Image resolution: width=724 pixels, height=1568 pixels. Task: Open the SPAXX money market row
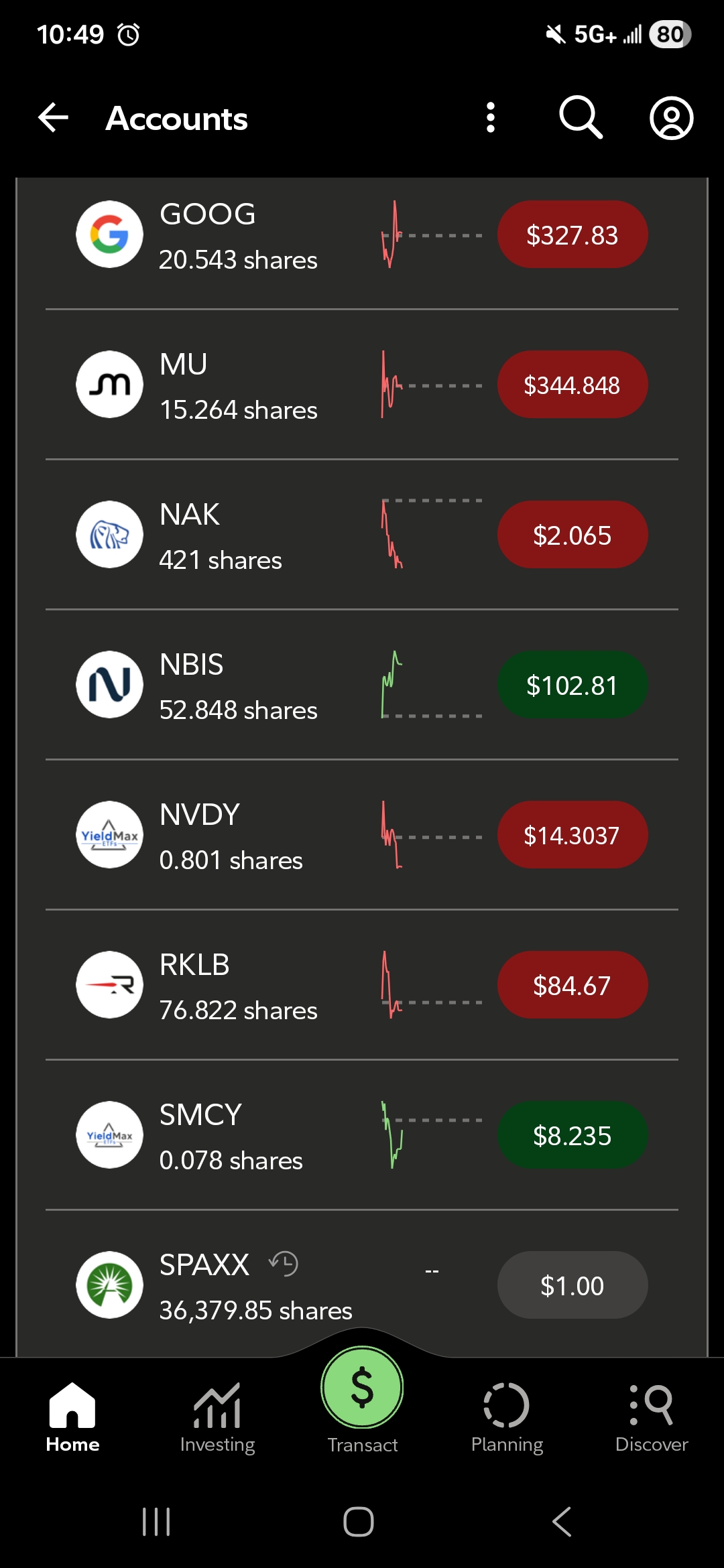pos(255,1287)
